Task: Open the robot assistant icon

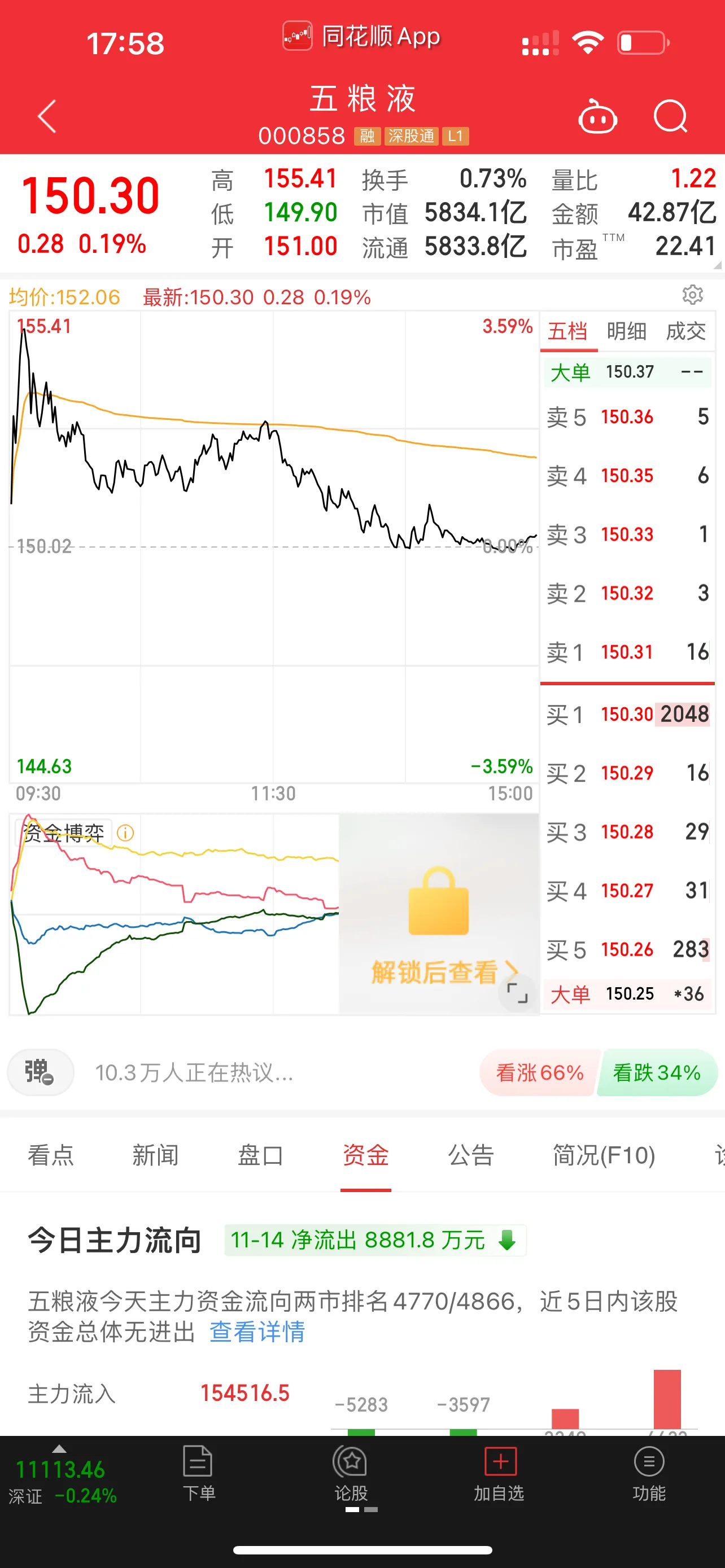Action: click(597, 116)
